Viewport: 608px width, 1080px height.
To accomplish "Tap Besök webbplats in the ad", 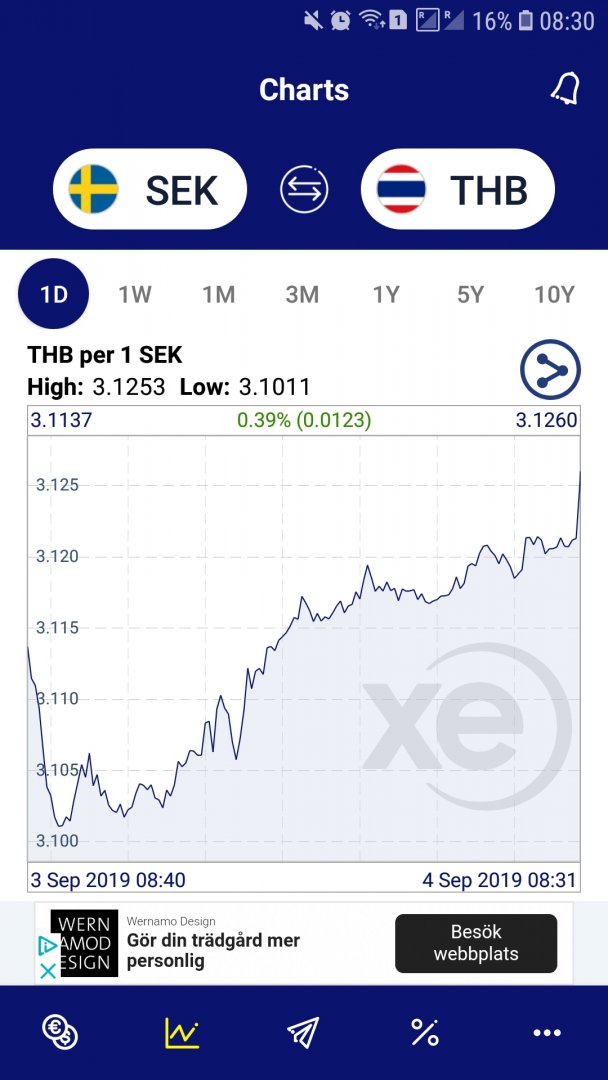I will (x=475, y=943).
